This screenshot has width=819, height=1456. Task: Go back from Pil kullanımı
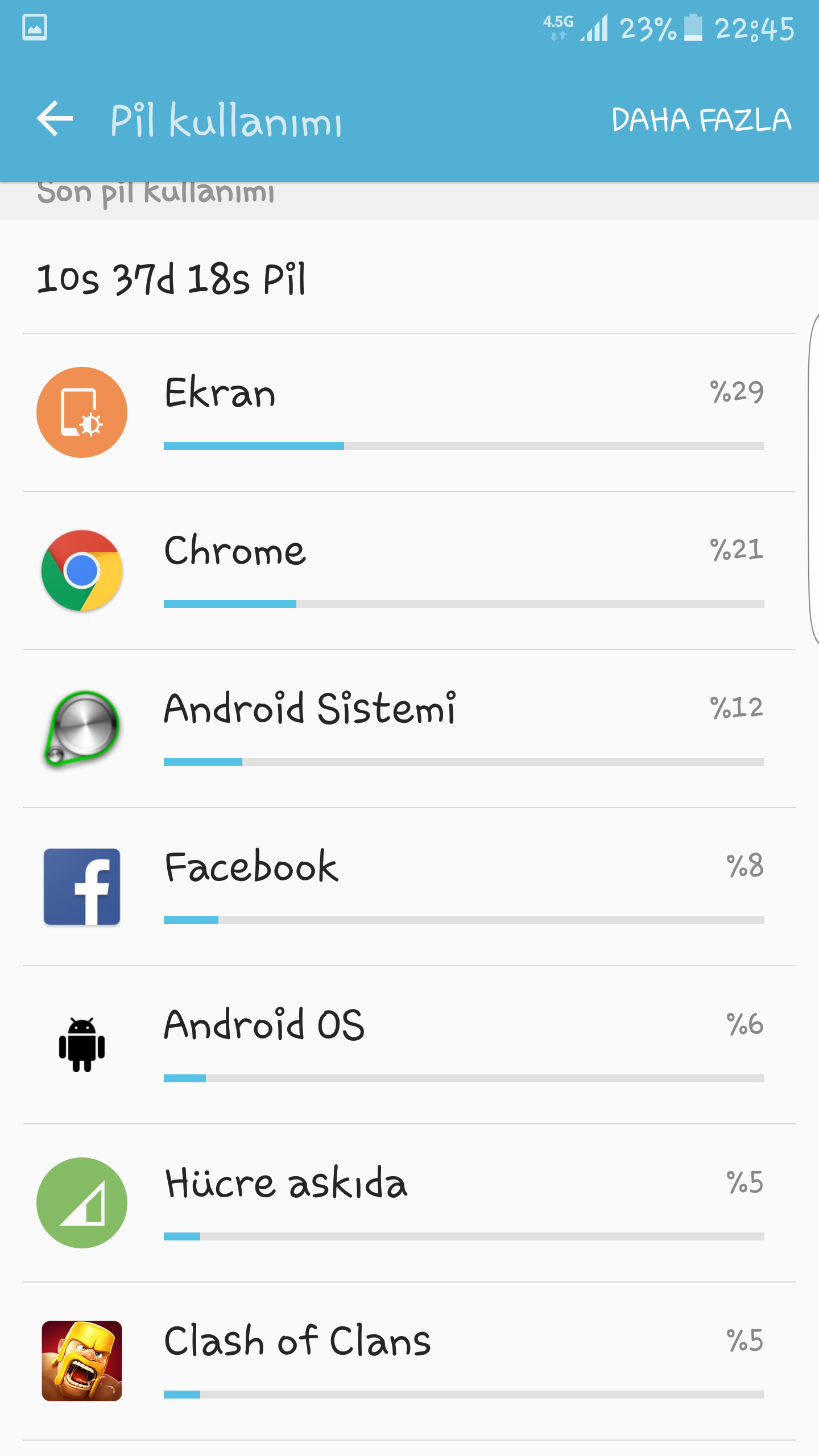tap(55, 119)
